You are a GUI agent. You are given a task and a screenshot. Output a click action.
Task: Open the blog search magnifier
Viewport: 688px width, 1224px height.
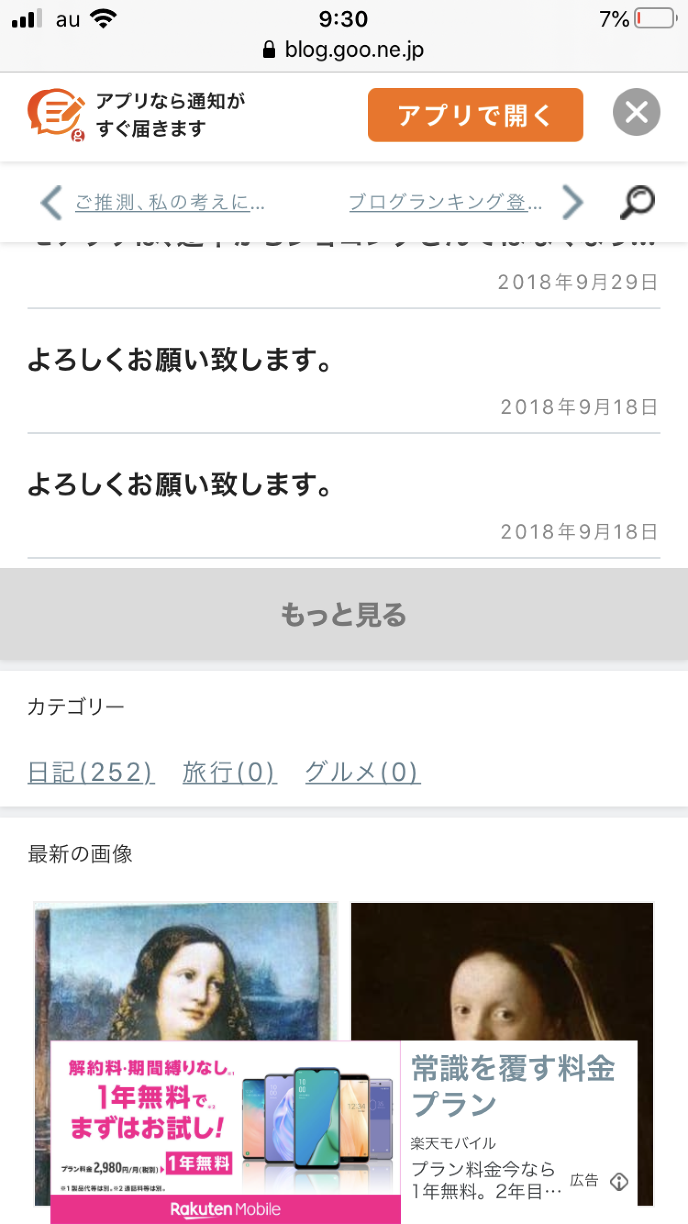click(637, 202)
